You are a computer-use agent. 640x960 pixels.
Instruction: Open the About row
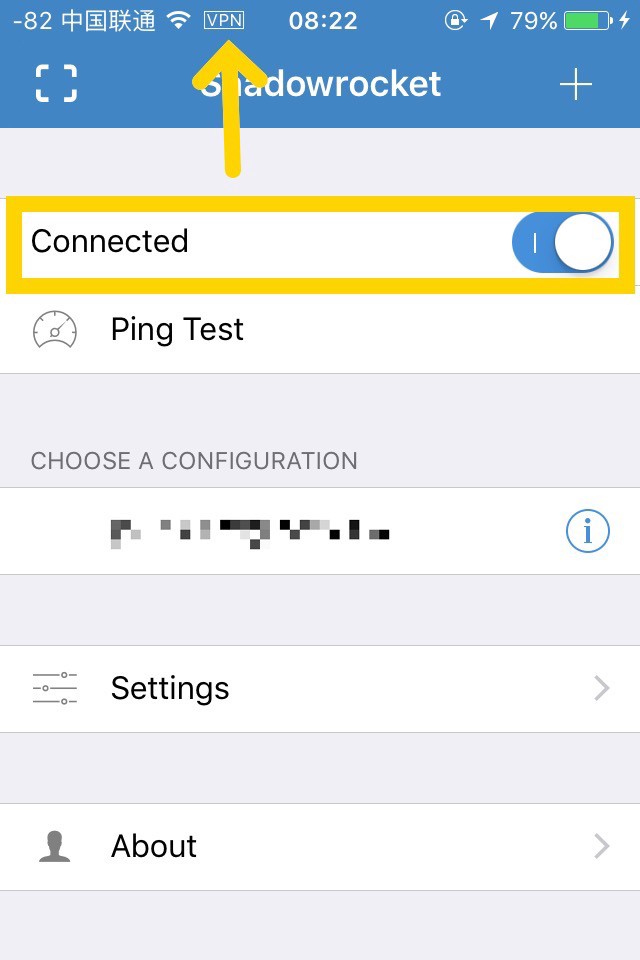point(320,846)
